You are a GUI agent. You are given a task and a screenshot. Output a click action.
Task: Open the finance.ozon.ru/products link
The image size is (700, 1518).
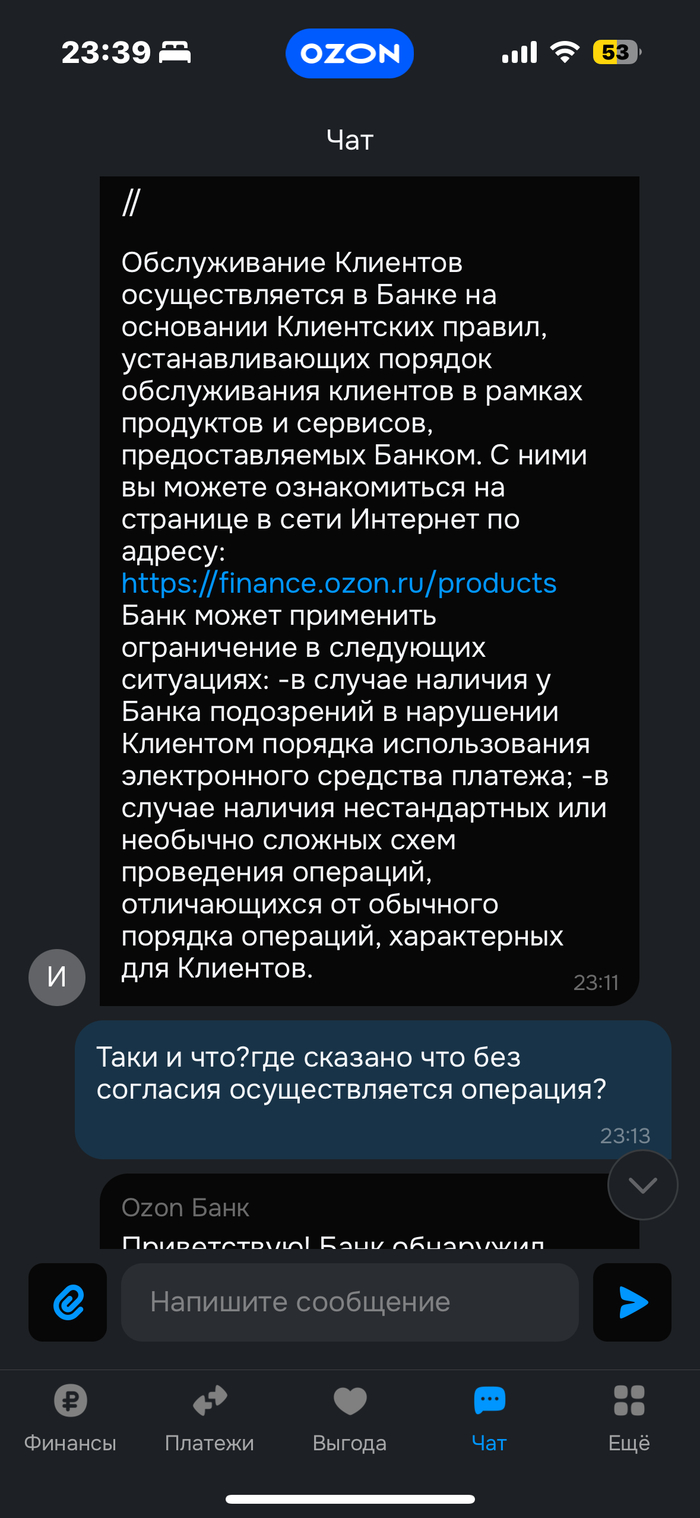[x=339, y=583]
